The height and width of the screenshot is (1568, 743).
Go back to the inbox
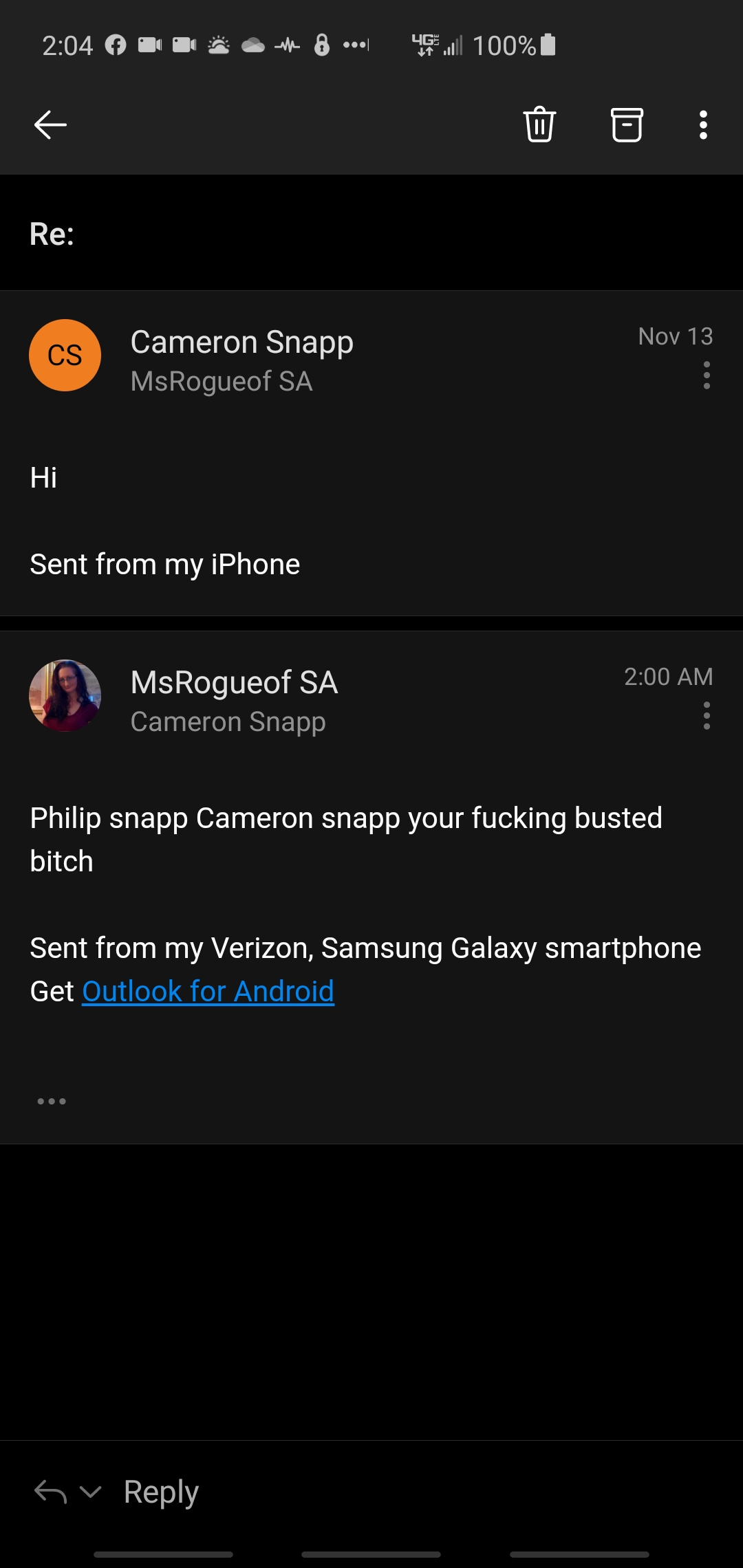pyautogui.click(x=50, y=124)
